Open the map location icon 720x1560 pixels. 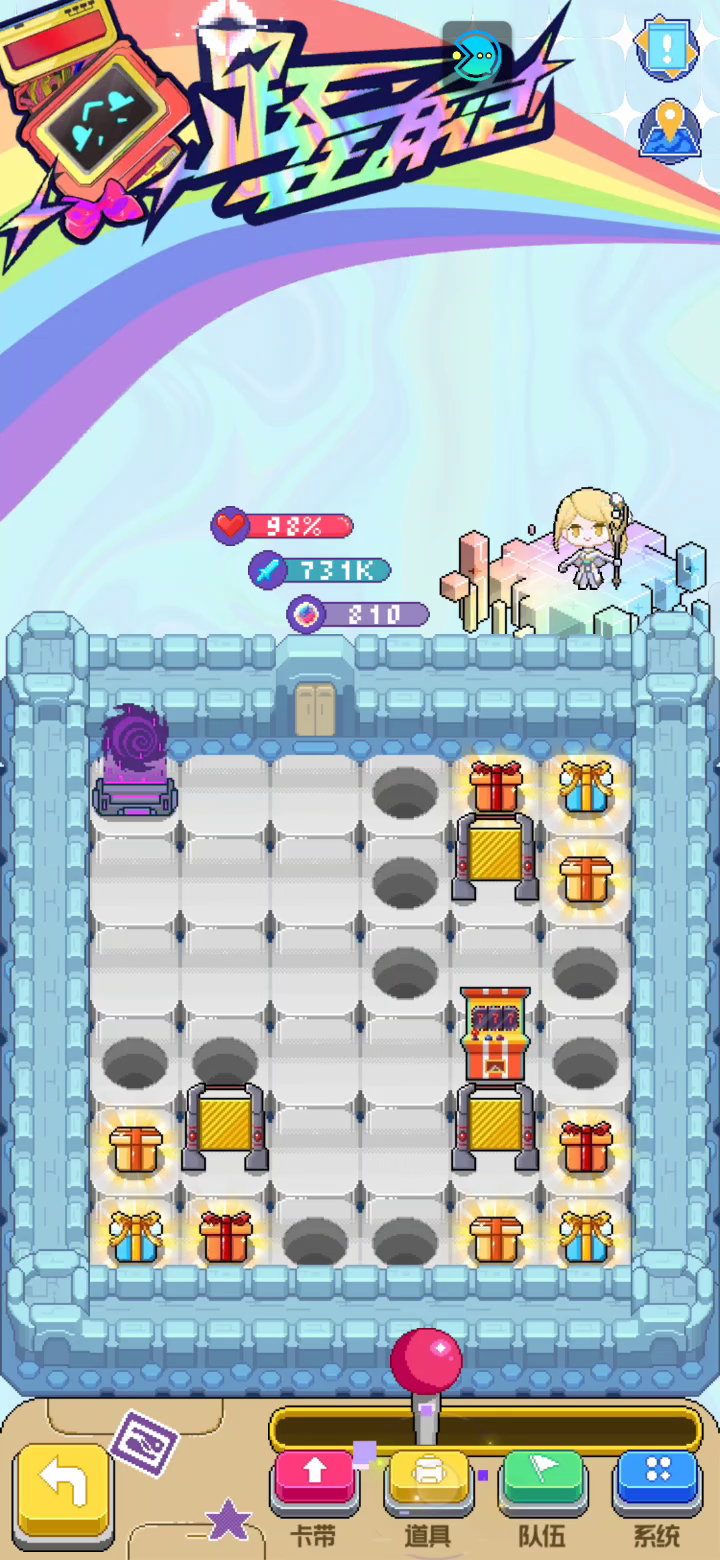669,129
